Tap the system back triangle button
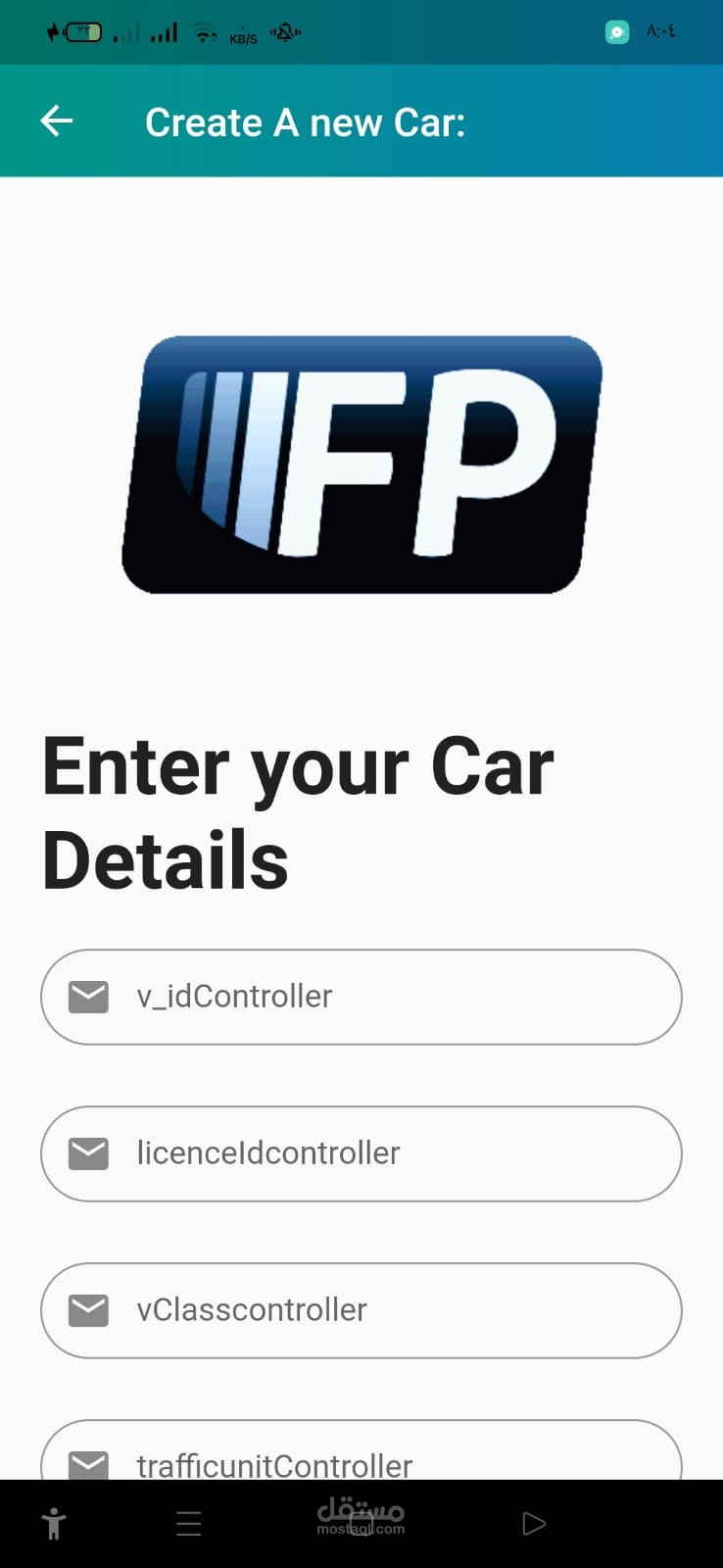 [x=533, y=1523]
